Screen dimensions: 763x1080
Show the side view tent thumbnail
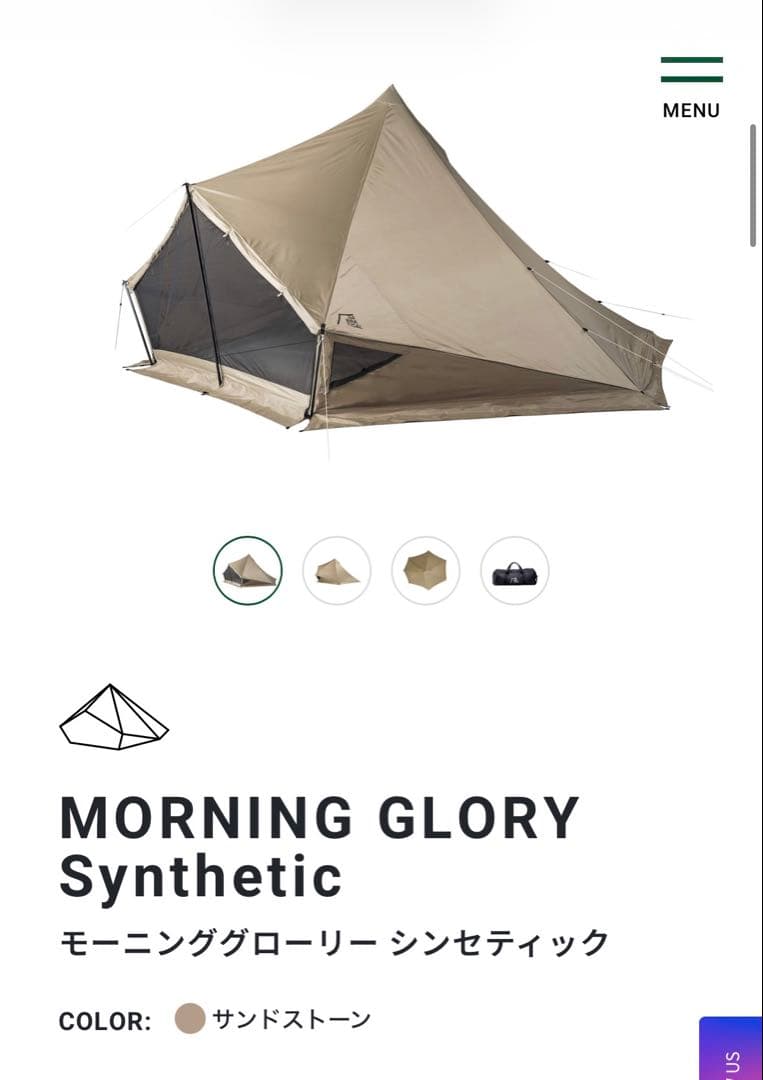[337, 571]
